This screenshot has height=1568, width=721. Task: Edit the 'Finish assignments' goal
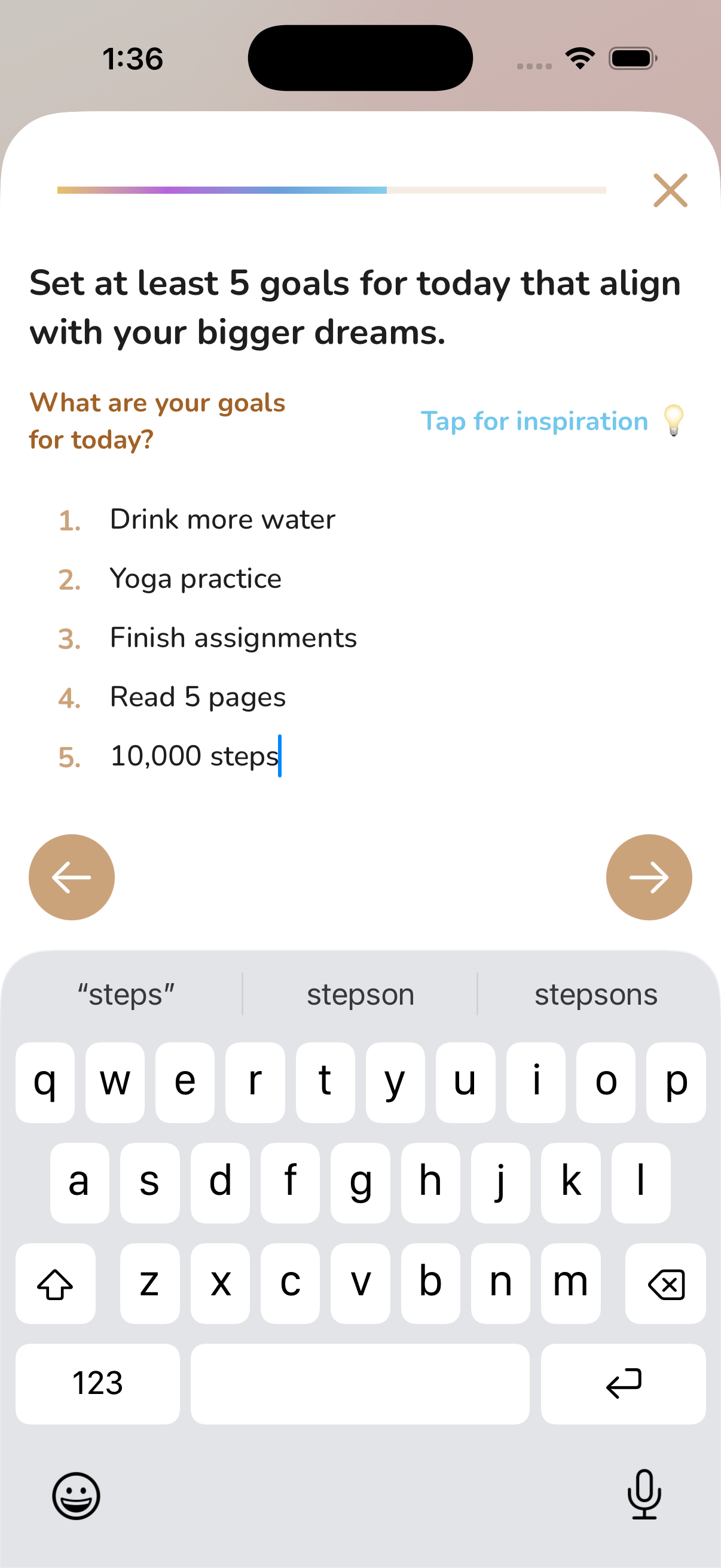tap(233, 638)
